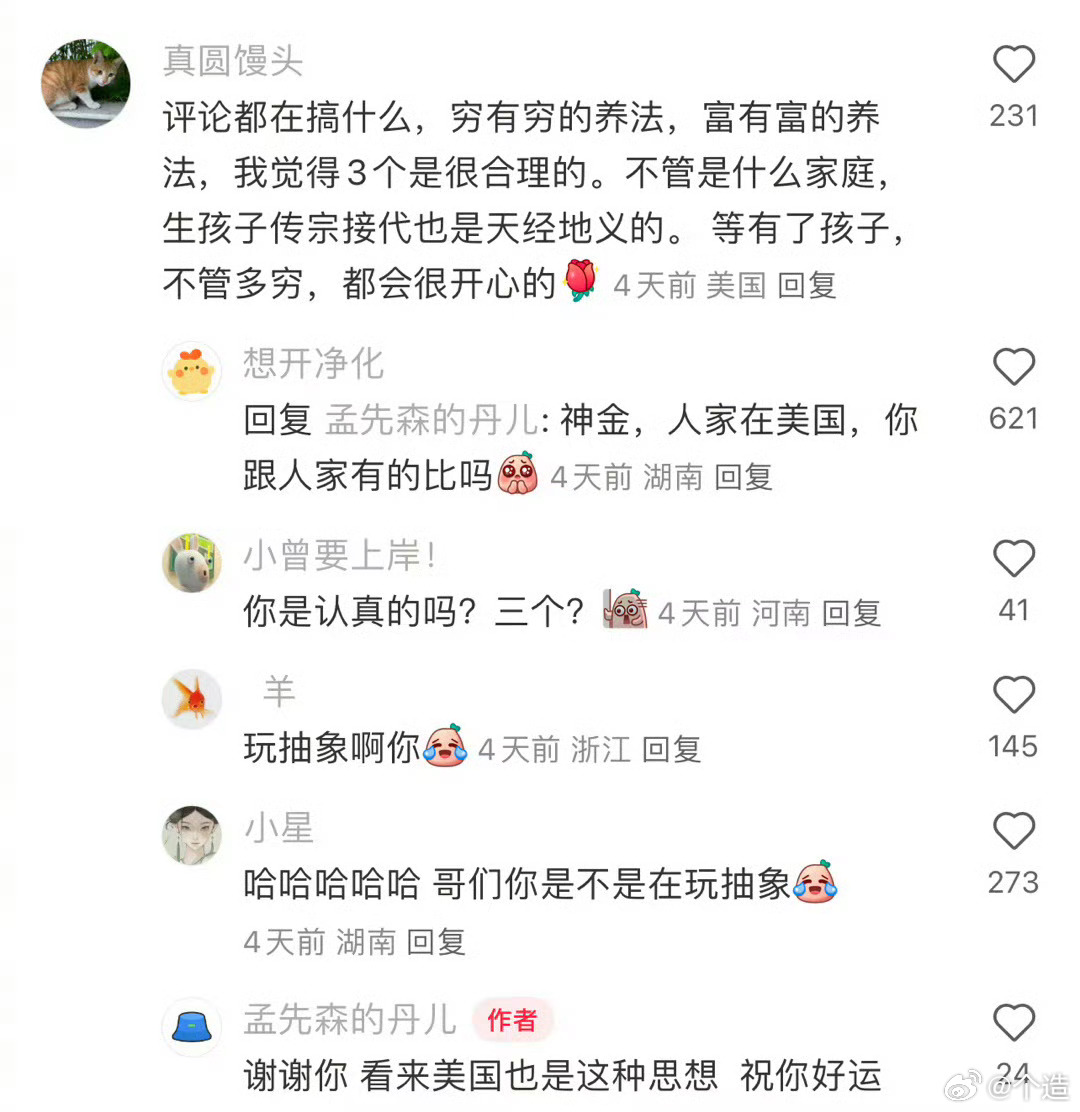Open 孟先森的丹儿's blue hat avatar
The height and width of the screenshot is (1112, 1080).
click(x=192, y=1027)
